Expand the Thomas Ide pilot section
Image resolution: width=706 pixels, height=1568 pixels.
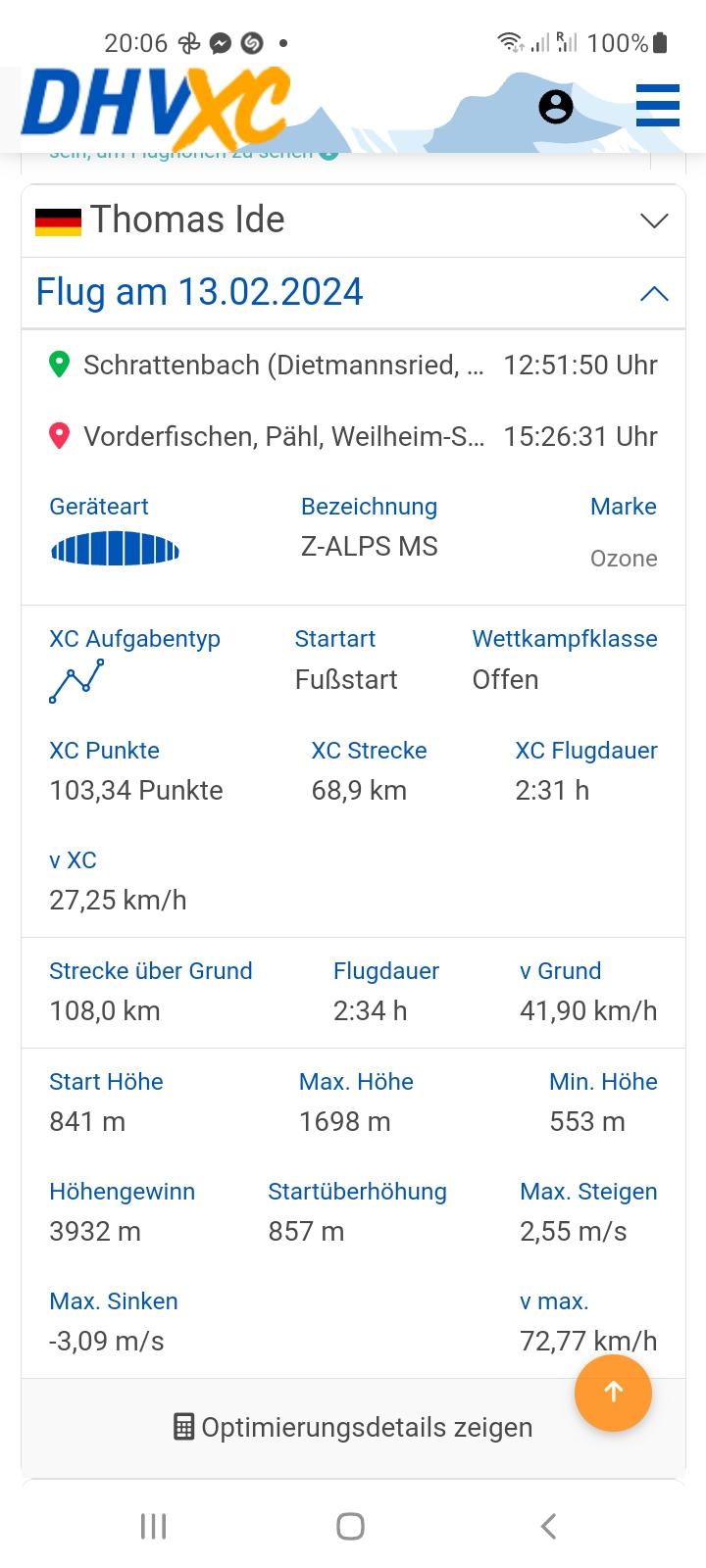click(x=353, y=220)
